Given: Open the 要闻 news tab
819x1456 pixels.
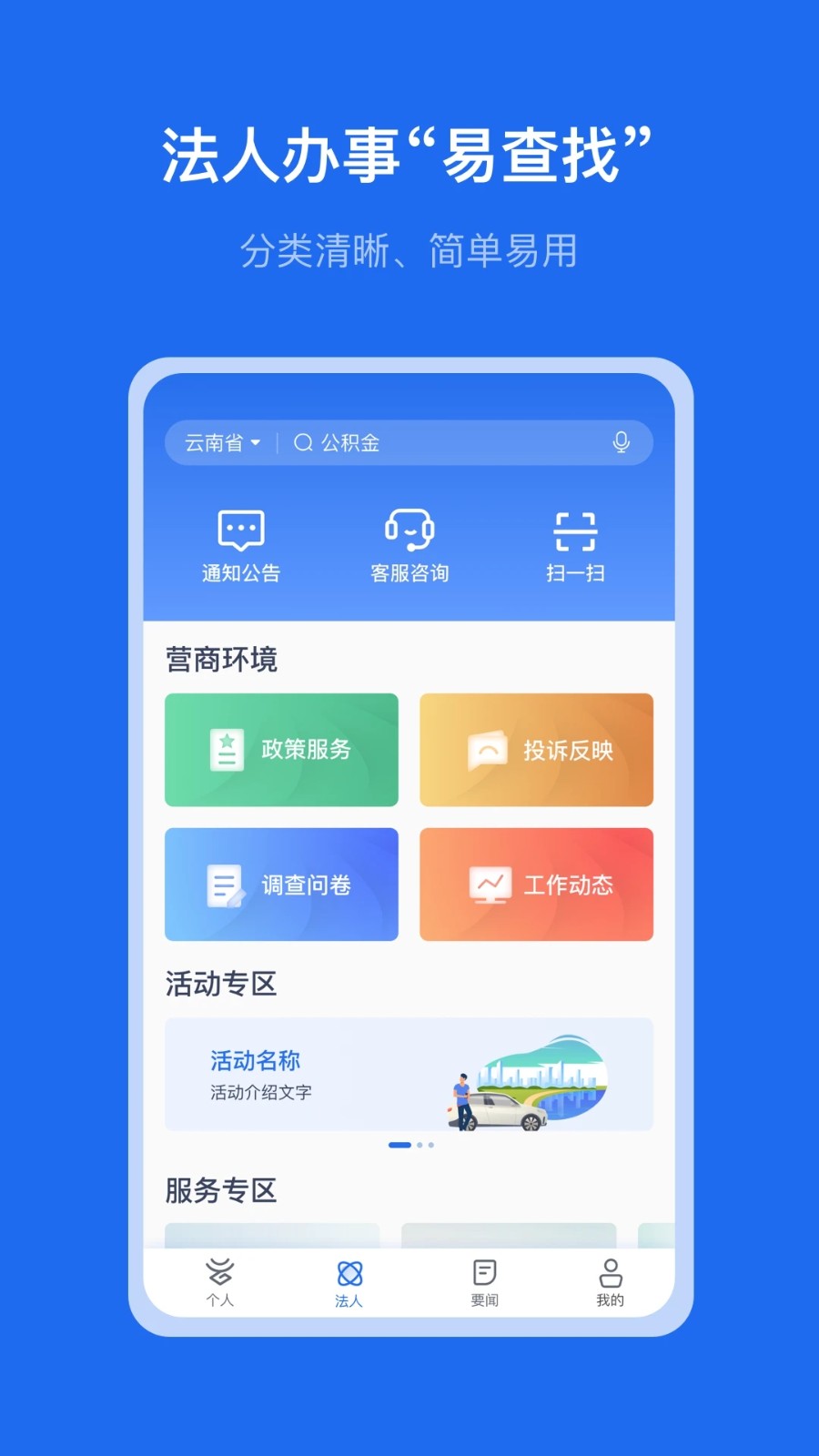Looking at the screenshot, I should click(x=483, y=1281).
